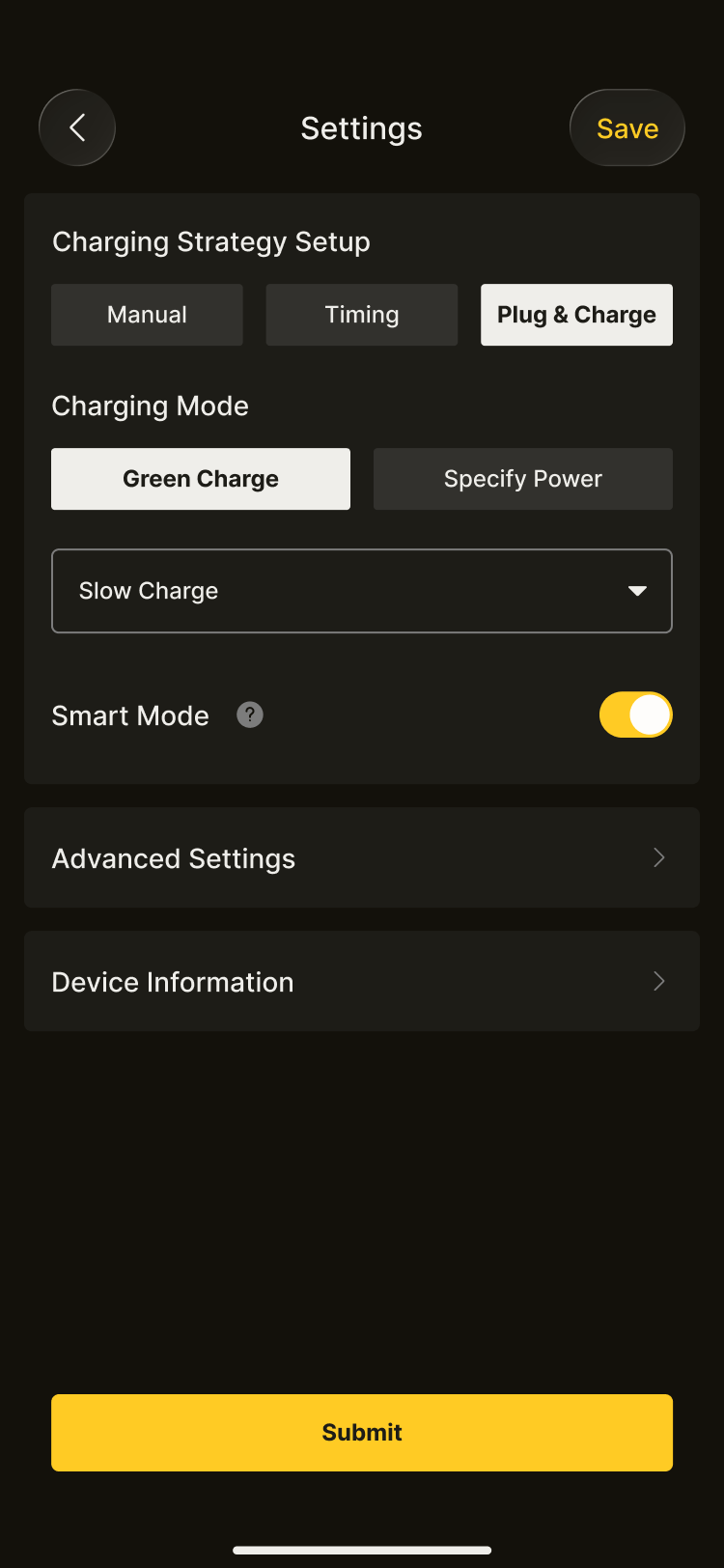Select Green Charge mode
The height and width of the screenshot is (1568, 724).
point(201,479)
